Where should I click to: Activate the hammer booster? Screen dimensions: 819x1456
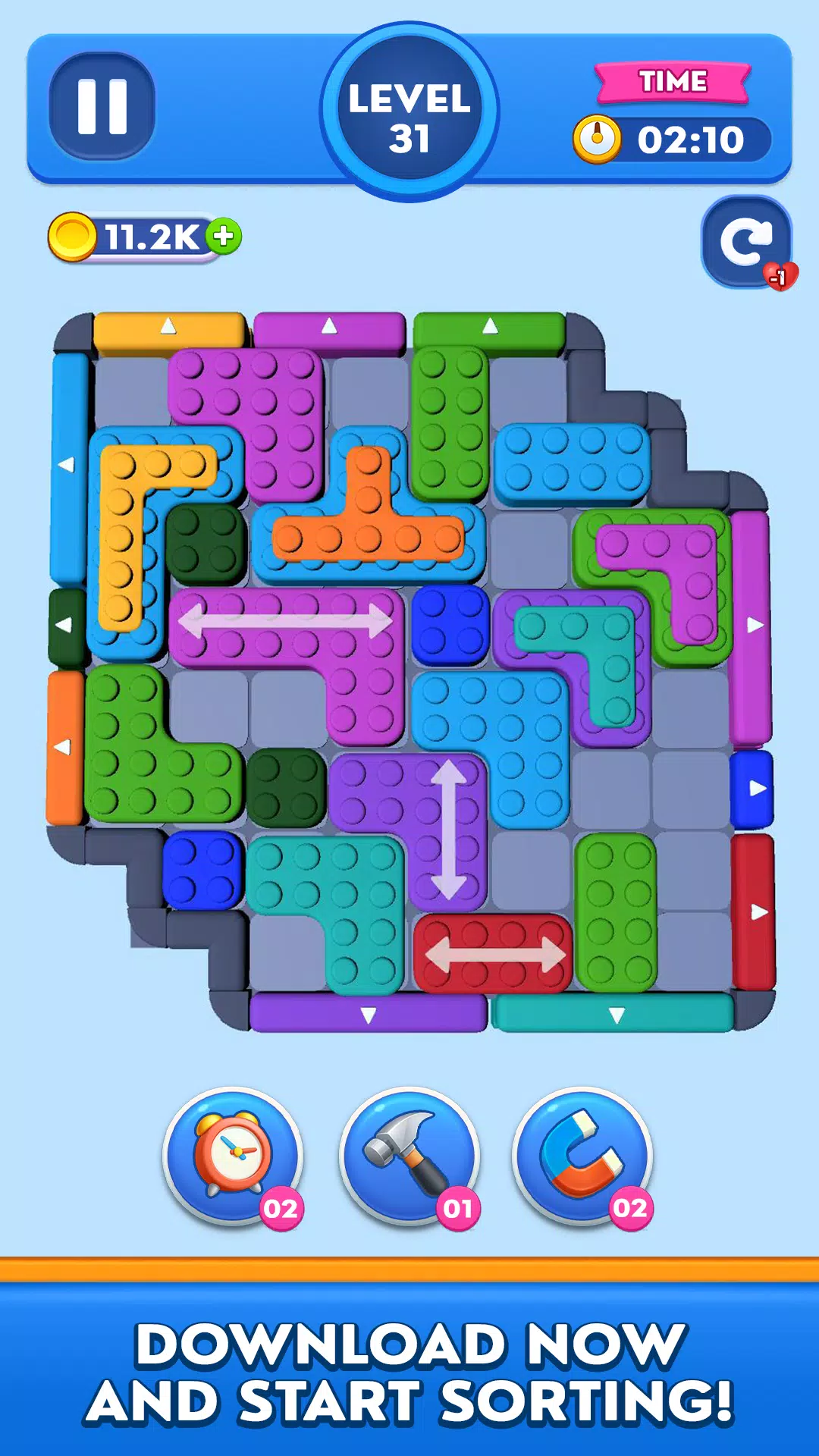click(x=409, y=1156)
